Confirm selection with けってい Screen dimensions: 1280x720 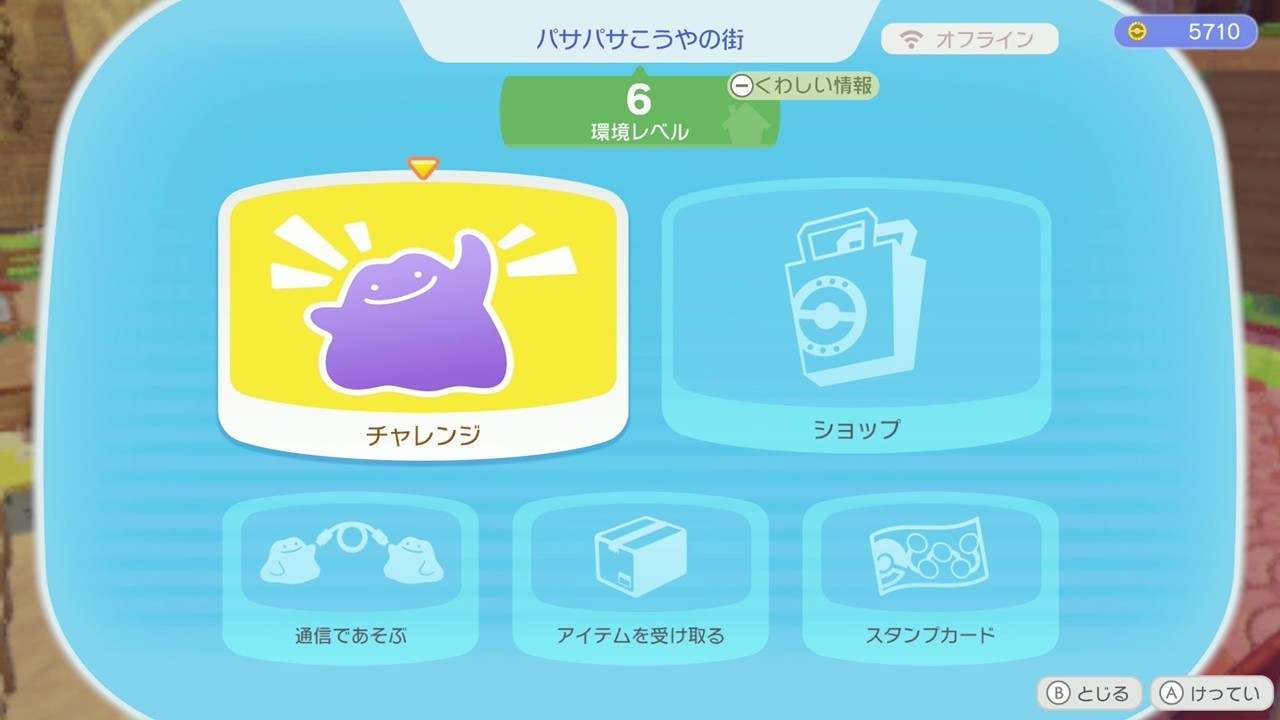[x=1211, y=693]
